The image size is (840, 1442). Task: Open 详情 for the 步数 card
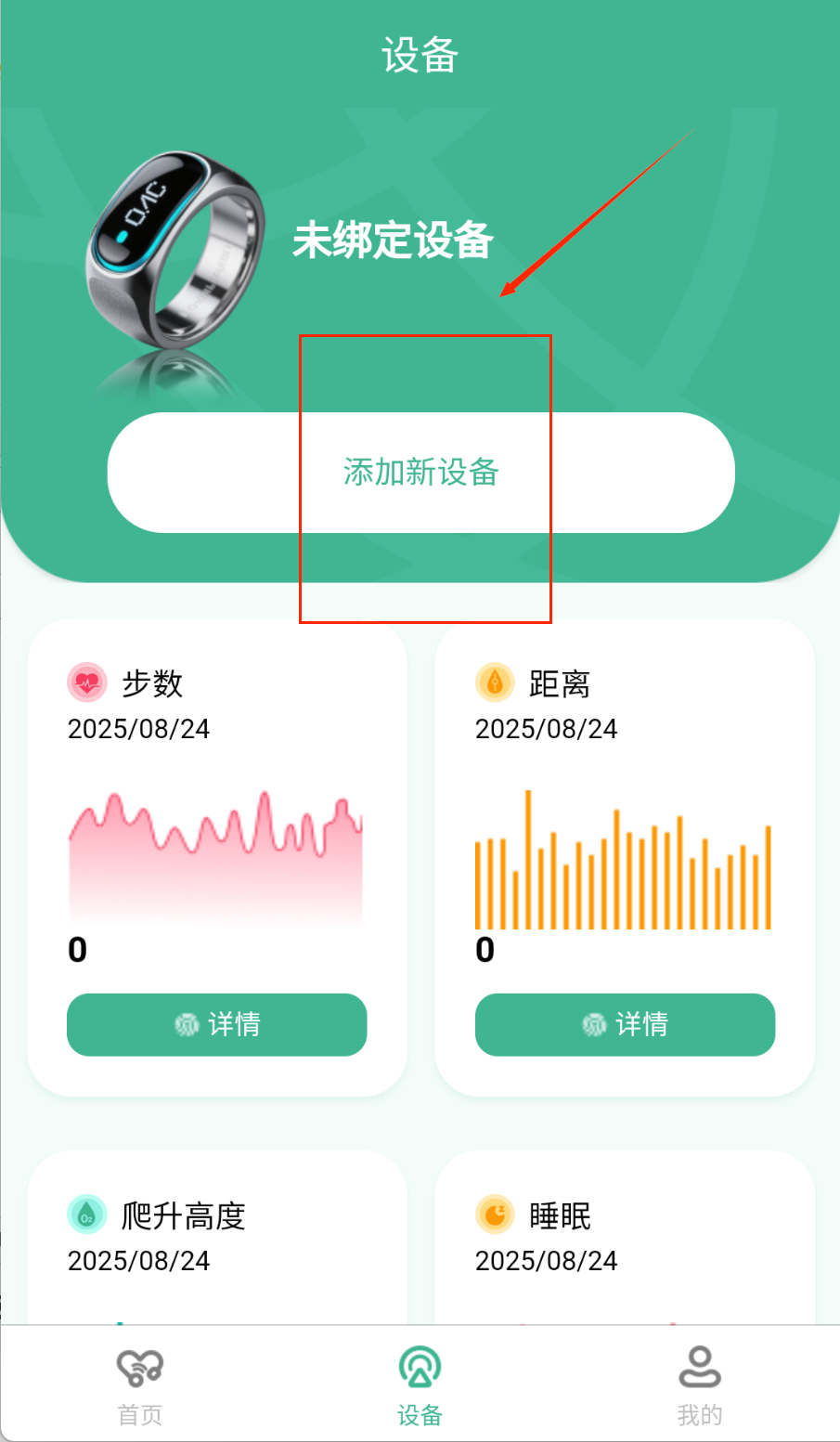[x=217, y=1024]
